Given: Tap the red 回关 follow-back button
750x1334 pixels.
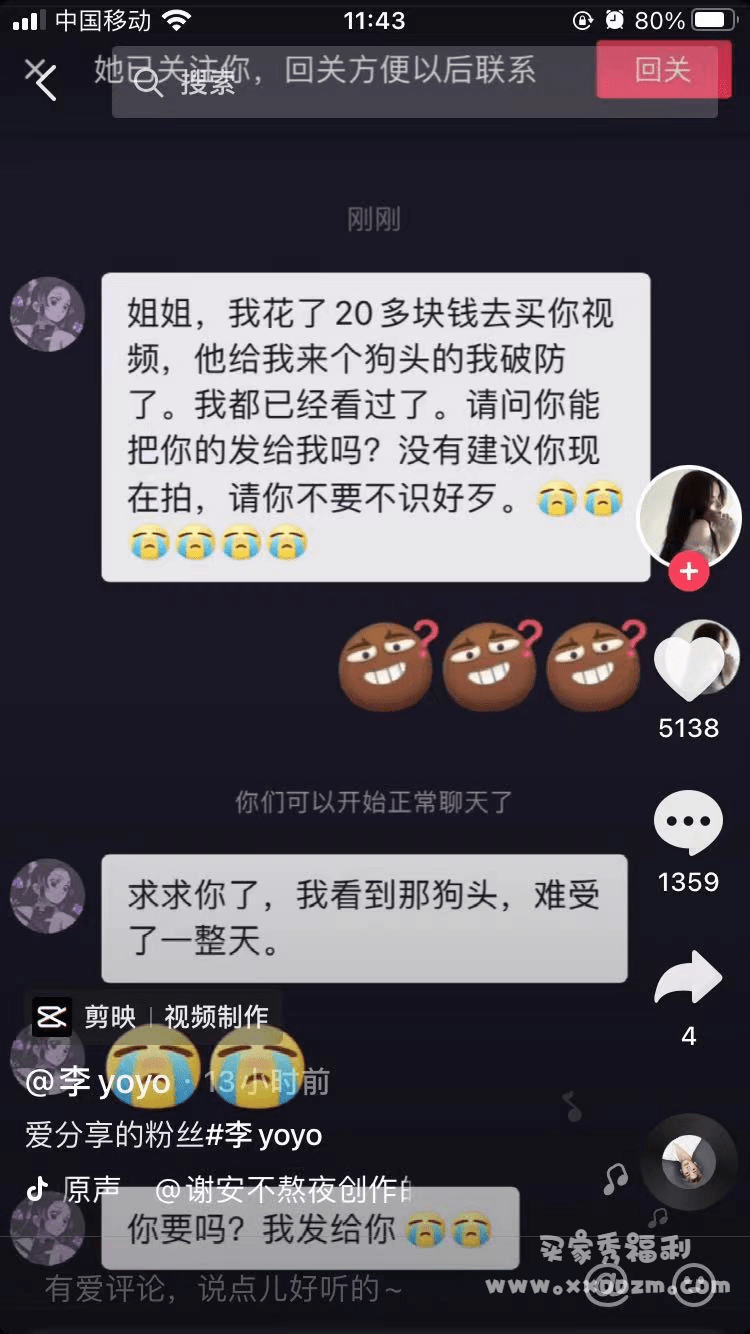Looking at the screenshot, I should tap(663, 70).
